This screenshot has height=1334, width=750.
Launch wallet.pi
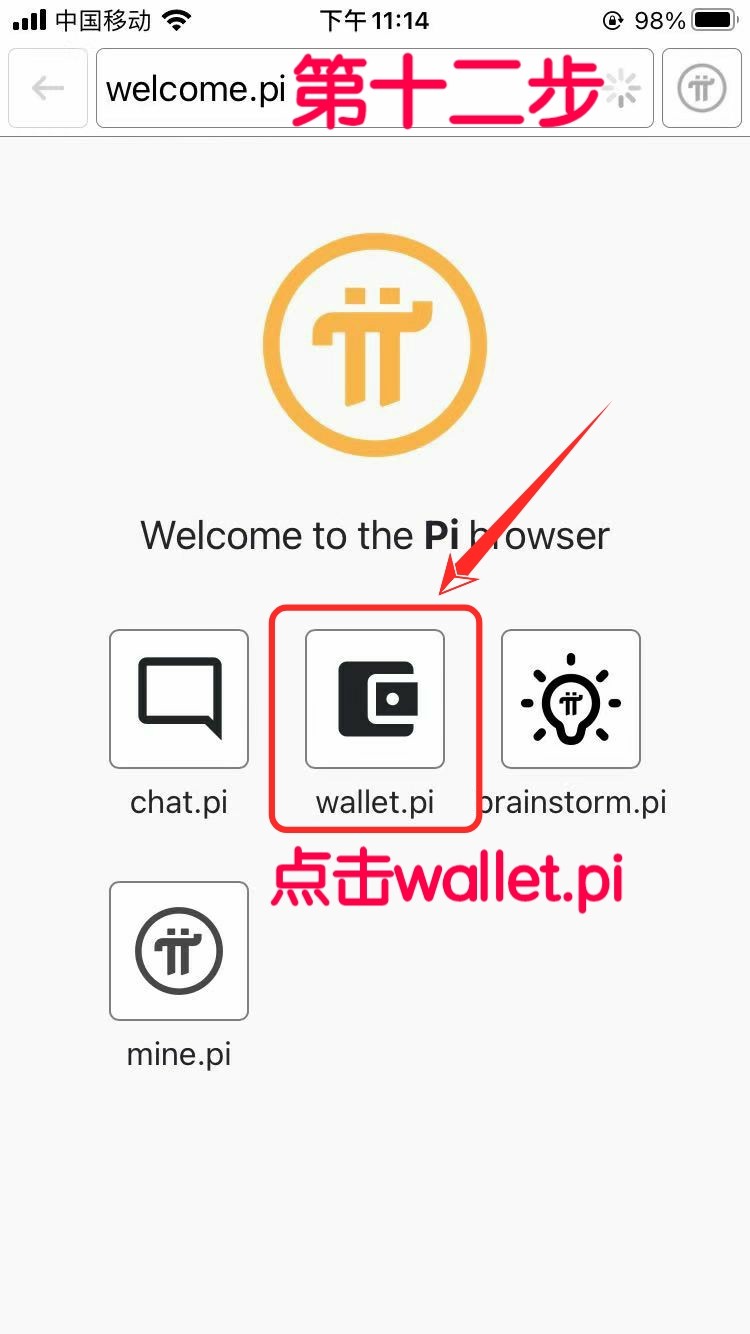[375, 699]
